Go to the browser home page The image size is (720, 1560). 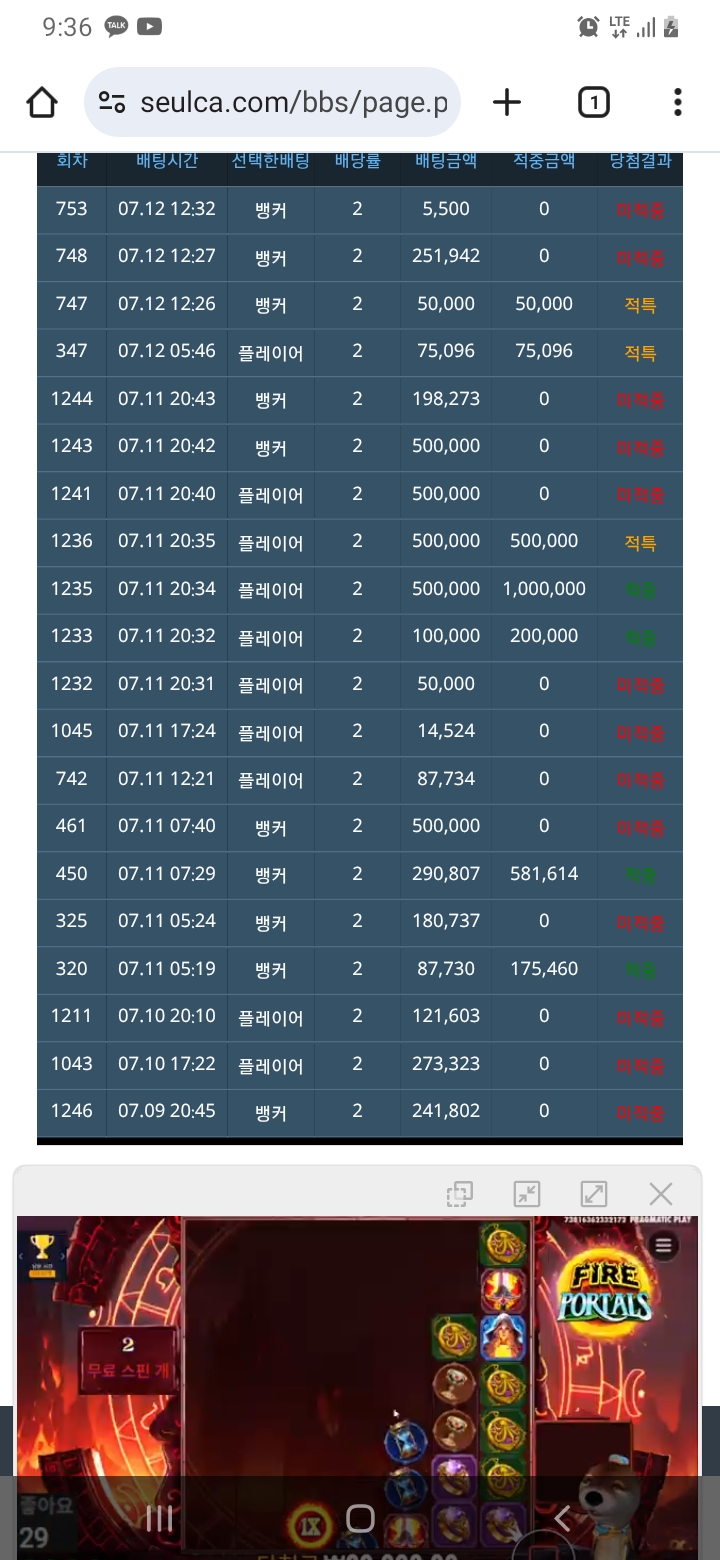[42, 102]
